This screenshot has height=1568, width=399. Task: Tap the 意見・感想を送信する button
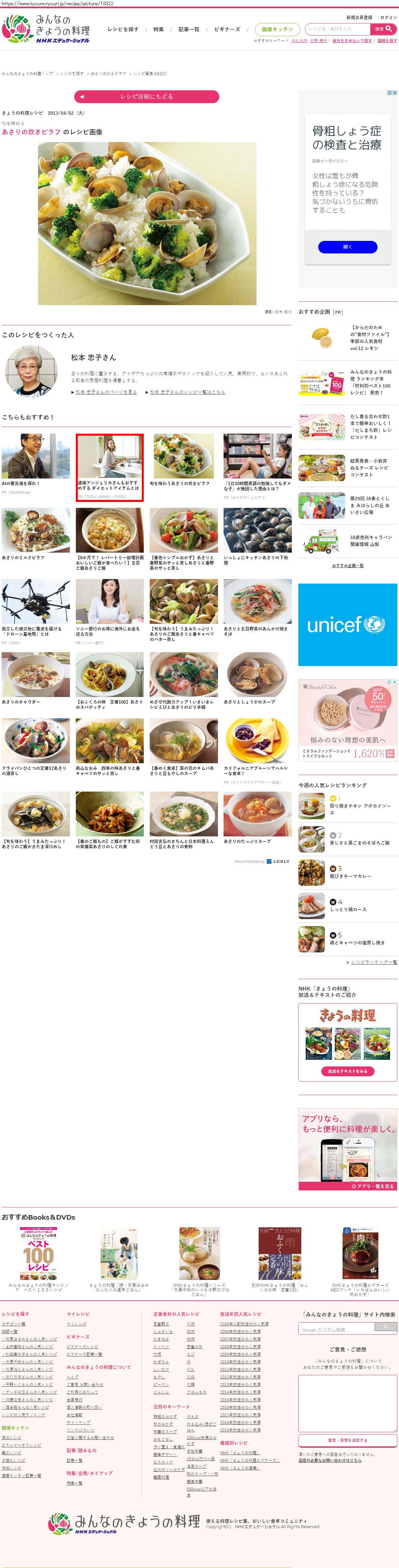[347, 1440]
